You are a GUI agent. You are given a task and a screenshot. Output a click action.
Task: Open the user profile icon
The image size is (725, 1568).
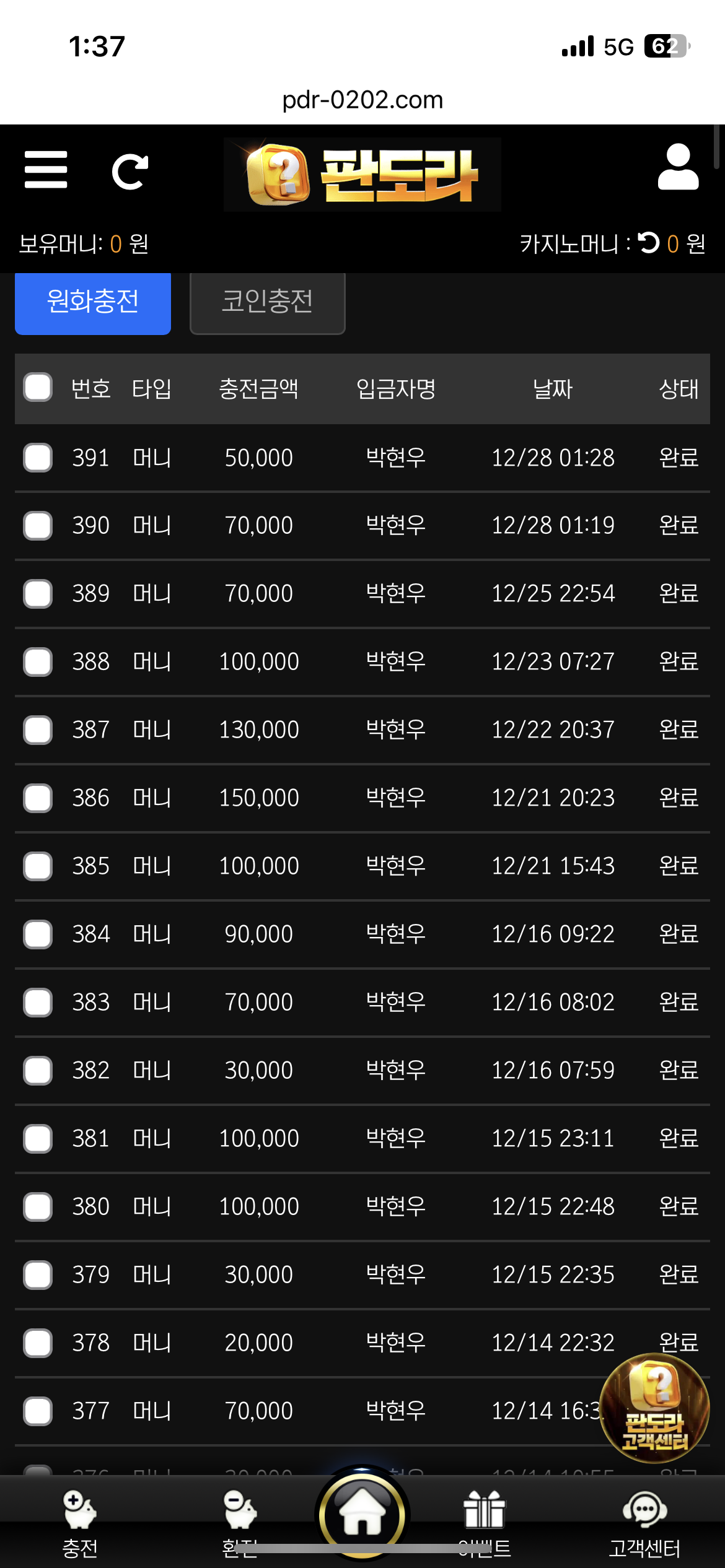678,167
